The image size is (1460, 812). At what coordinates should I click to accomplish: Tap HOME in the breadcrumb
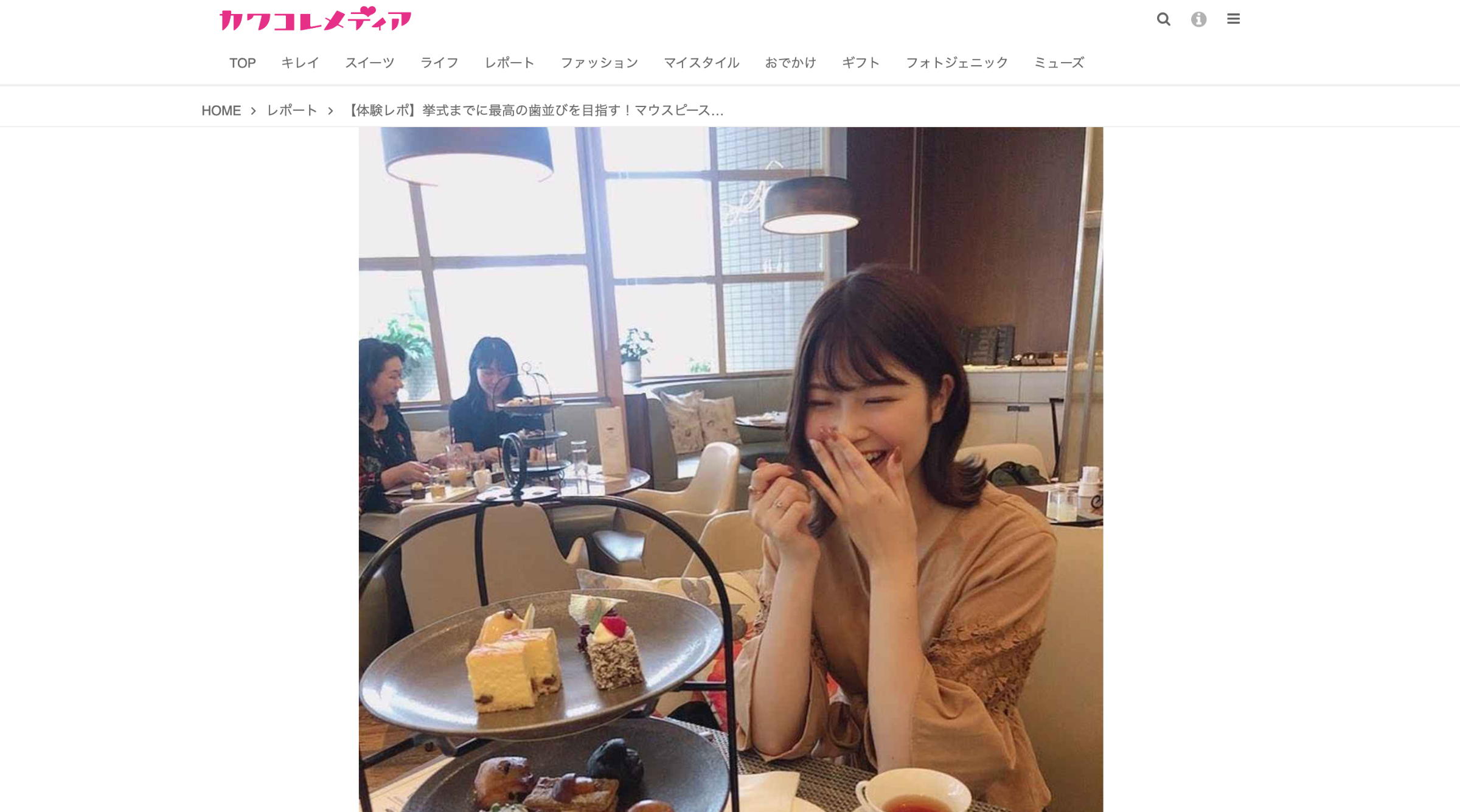pos(221,110)
